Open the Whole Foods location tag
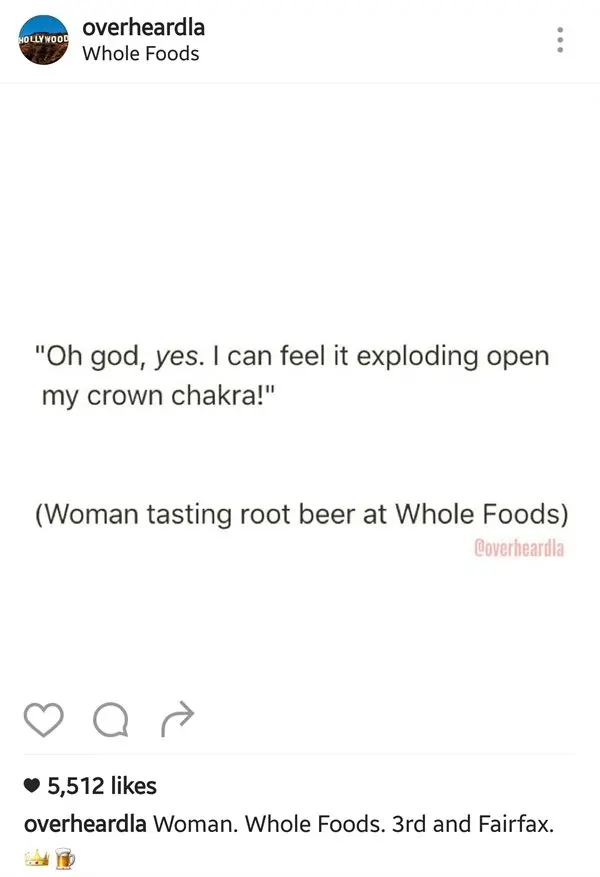Viewport: 600px width, 877px height. (x=140, y=54)
